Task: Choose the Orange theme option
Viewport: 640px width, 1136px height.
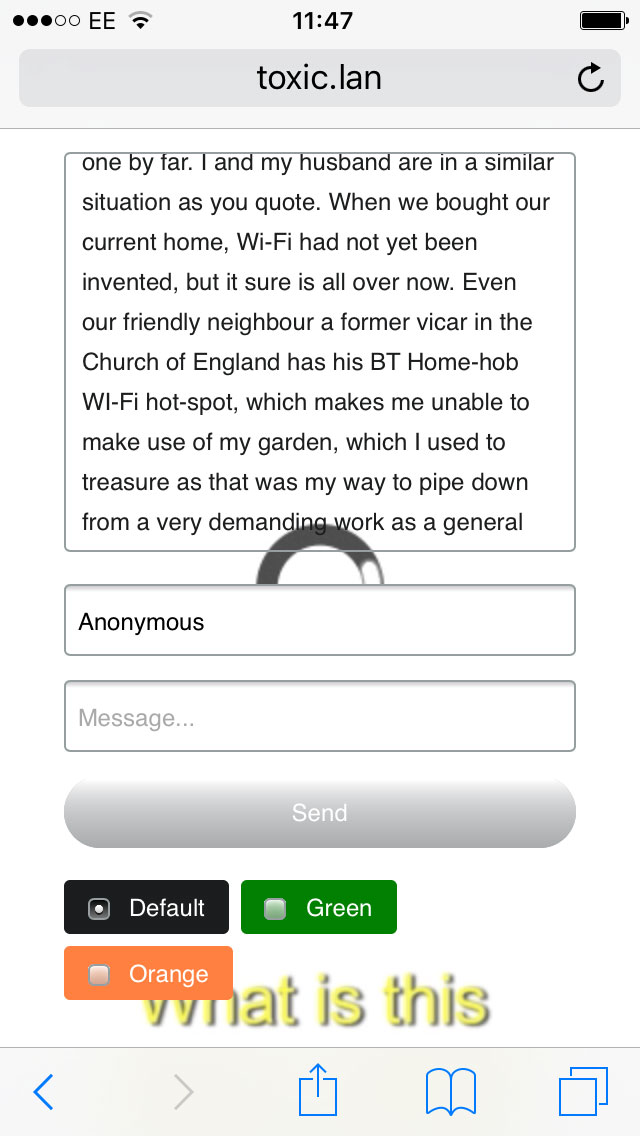Action: coord(149,973)
